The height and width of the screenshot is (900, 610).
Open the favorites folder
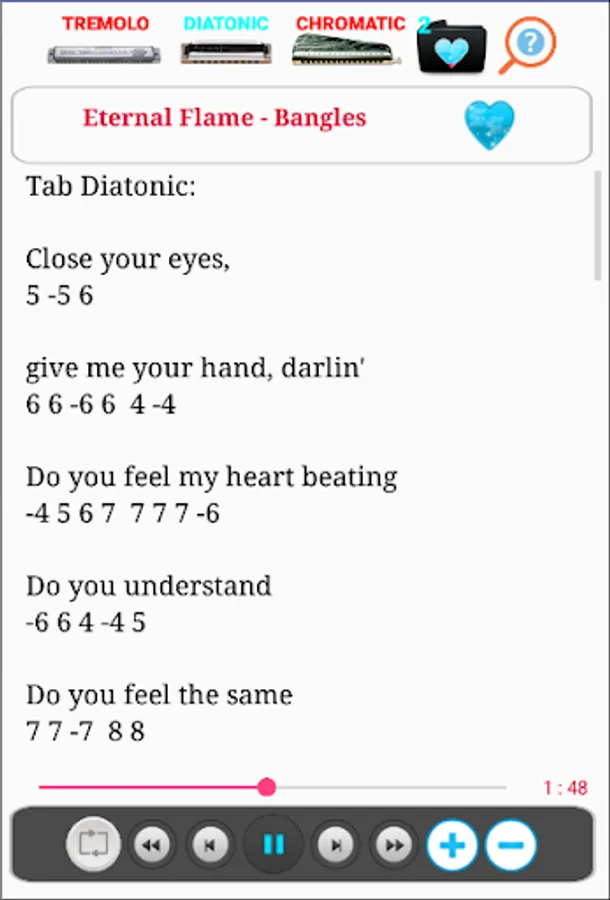(x=451, y=46)
